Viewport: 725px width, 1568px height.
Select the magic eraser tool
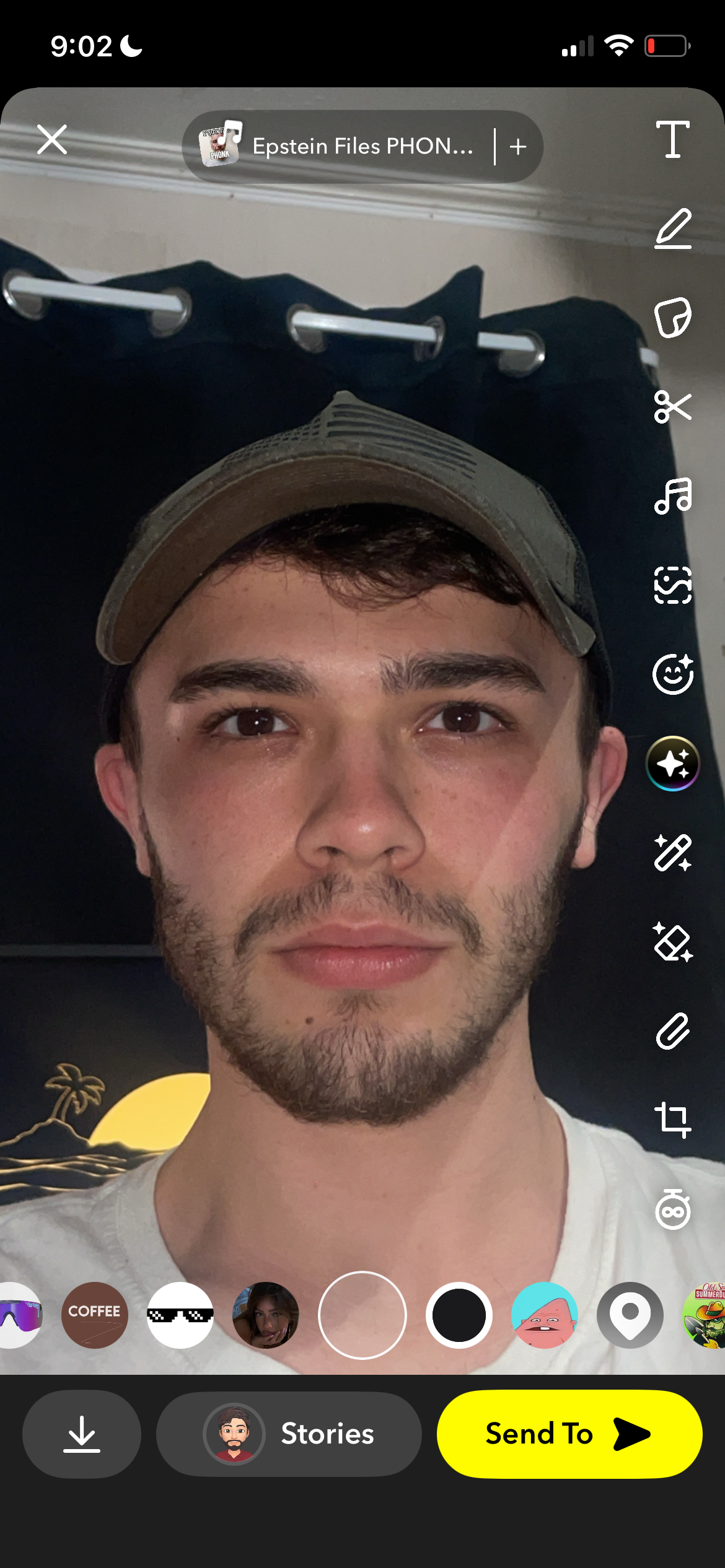click(673, 942)
